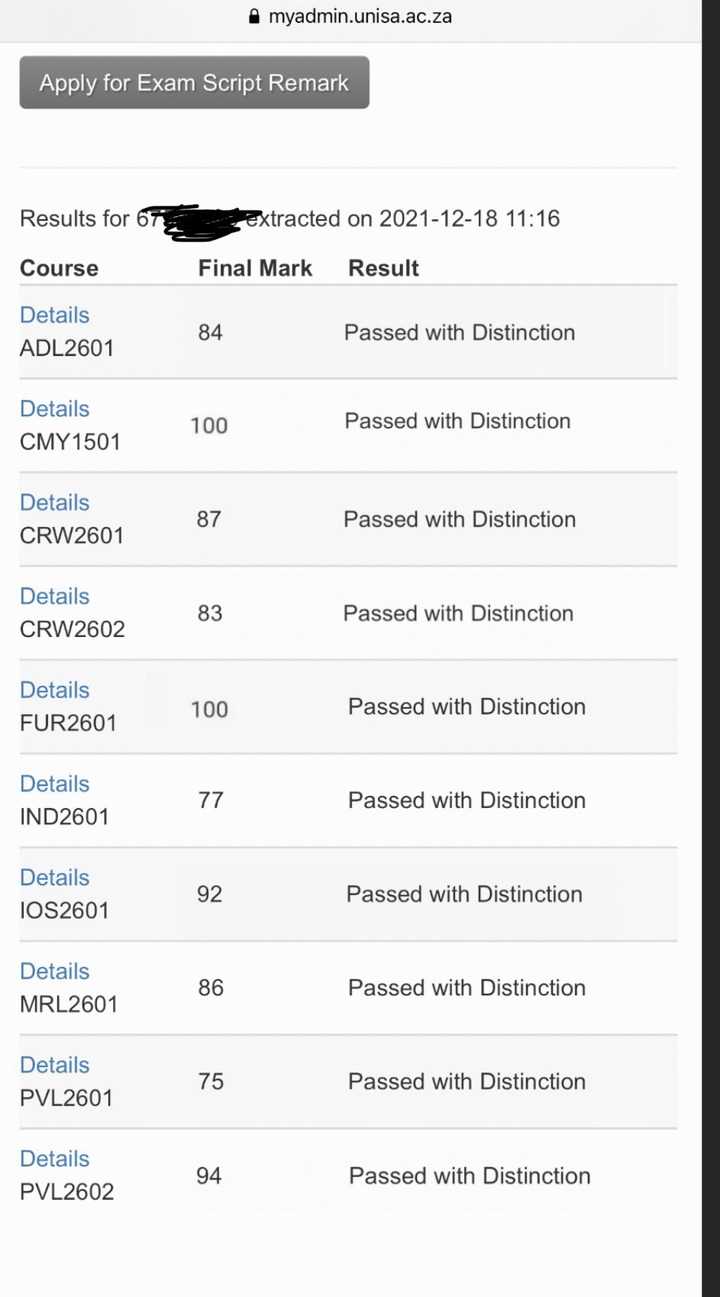Tap the Details link for MRL2601
The image size is (720, 1297).
pos(55,971)
